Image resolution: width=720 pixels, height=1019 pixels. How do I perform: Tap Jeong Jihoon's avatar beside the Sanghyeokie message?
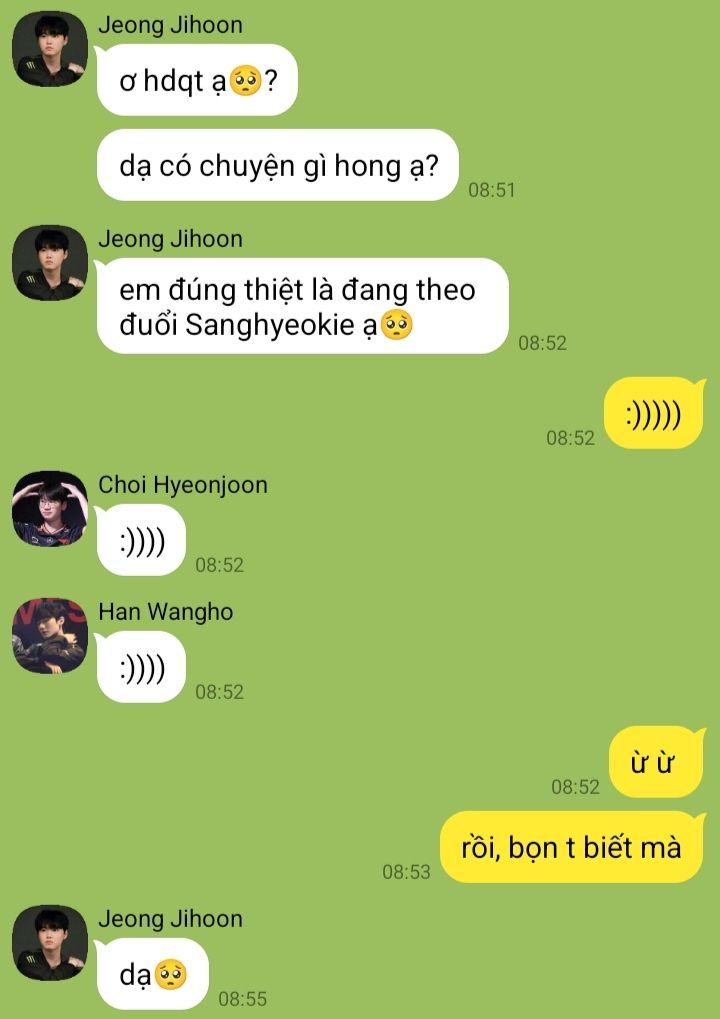tap(50, 263)
